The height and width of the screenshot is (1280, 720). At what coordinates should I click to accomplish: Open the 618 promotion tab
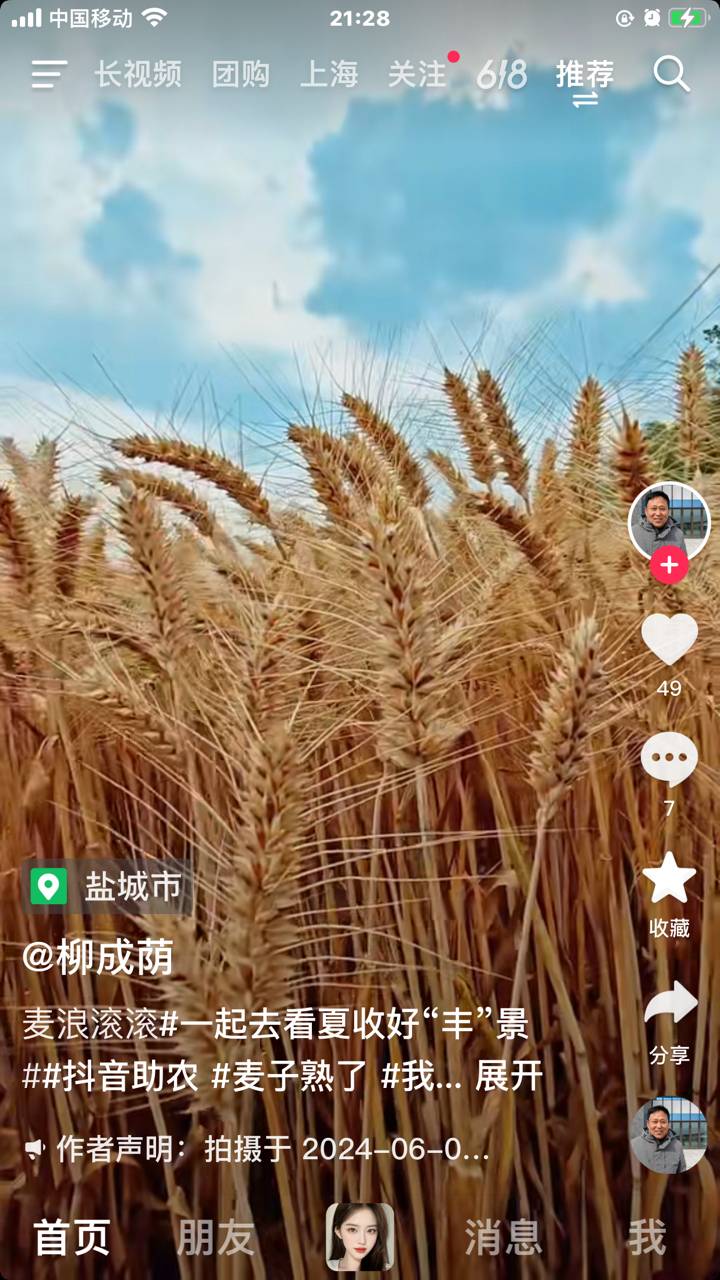[x=502, y=74]
